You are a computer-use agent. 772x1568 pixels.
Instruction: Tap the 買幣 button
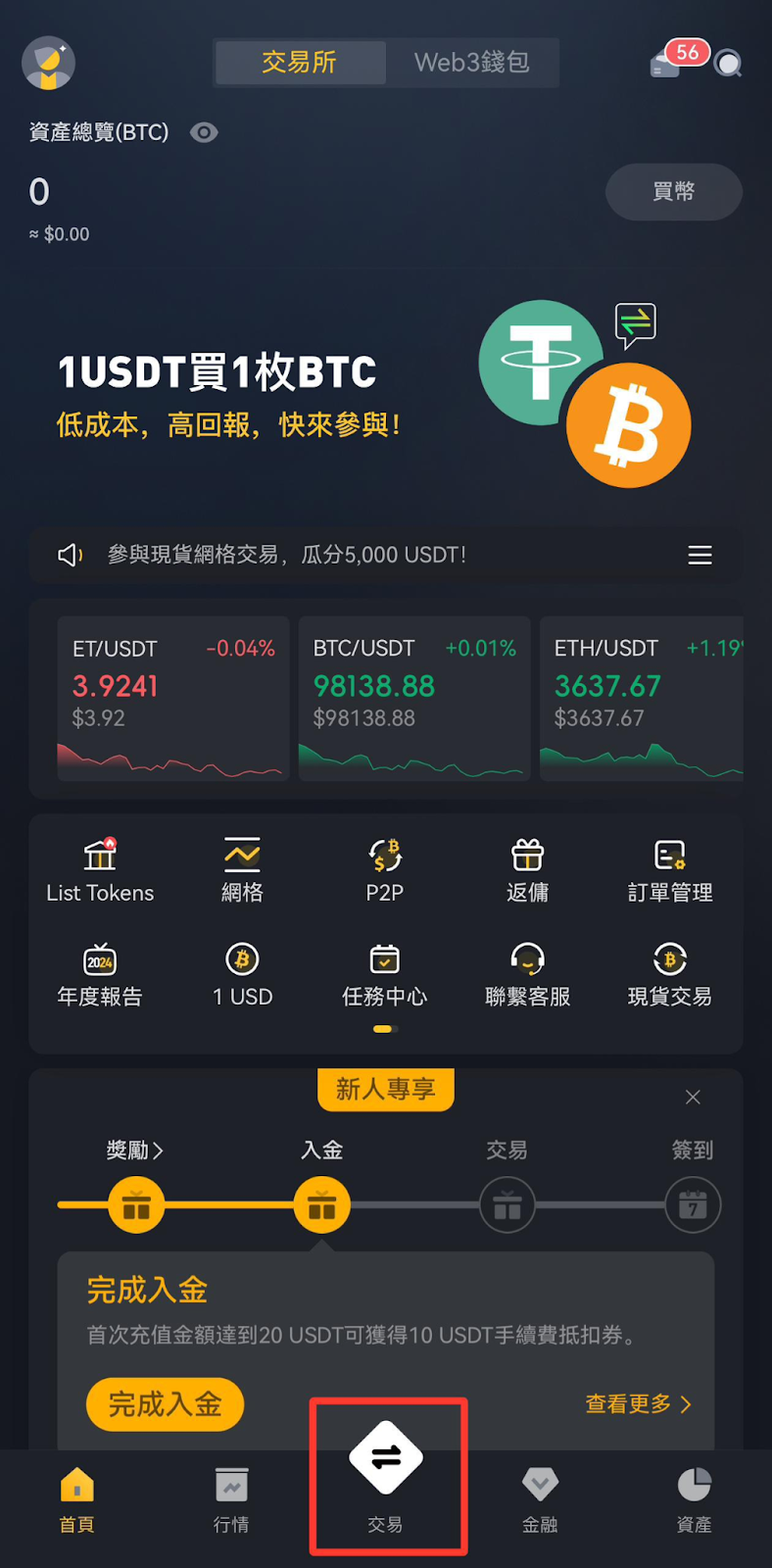[673, 192]
